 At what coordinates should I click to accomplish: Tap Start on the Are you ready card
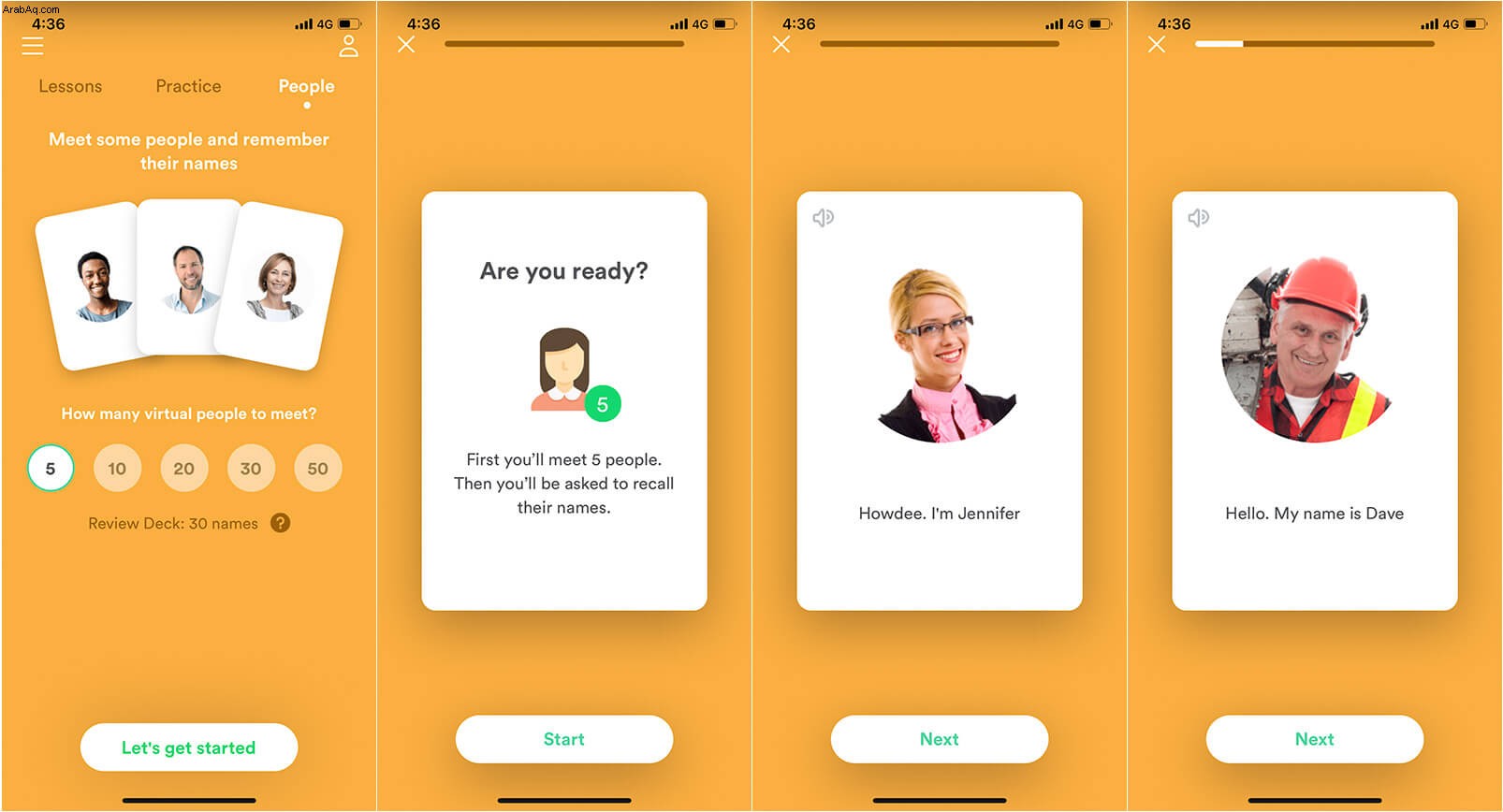563,739
